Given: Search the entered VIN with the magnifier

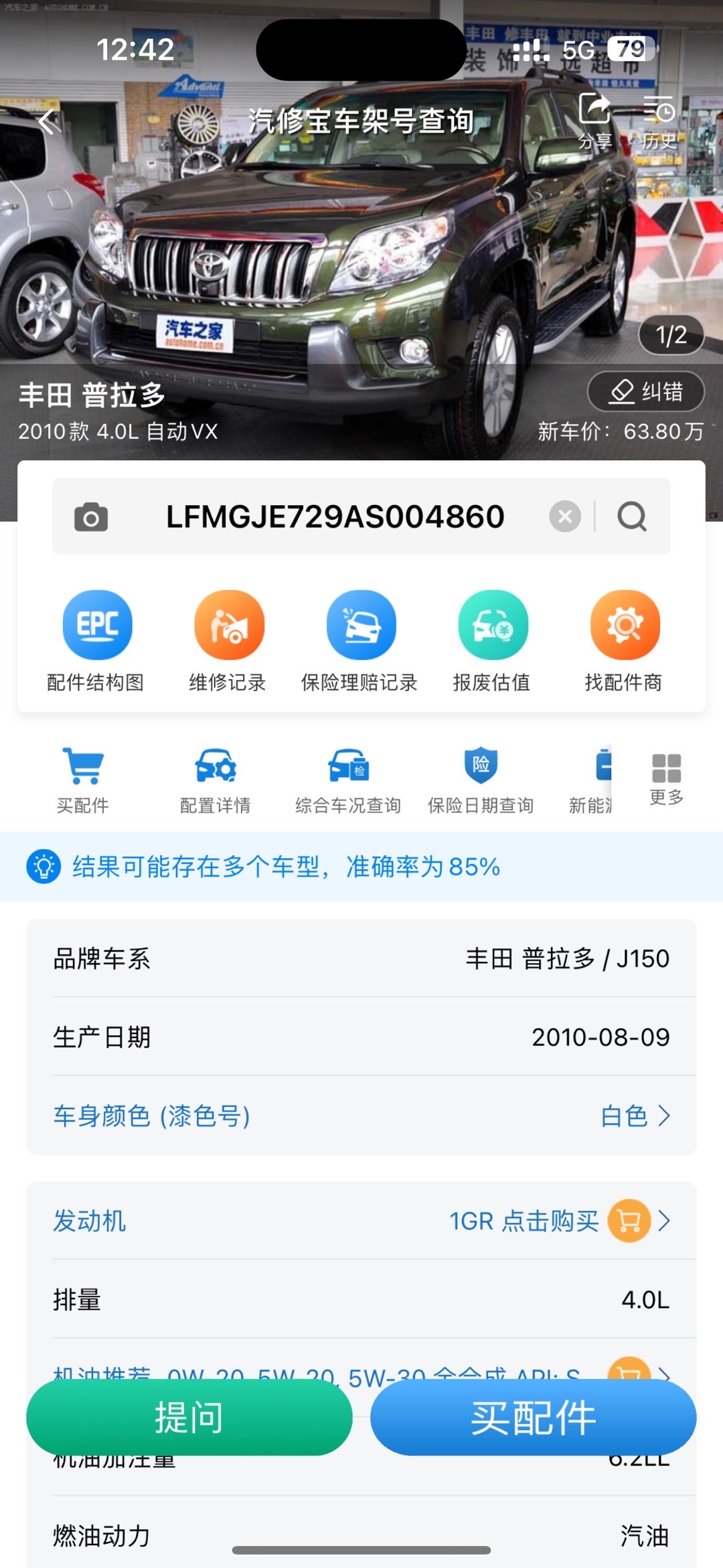Looking at the screenshot, I should coord(632,517).
